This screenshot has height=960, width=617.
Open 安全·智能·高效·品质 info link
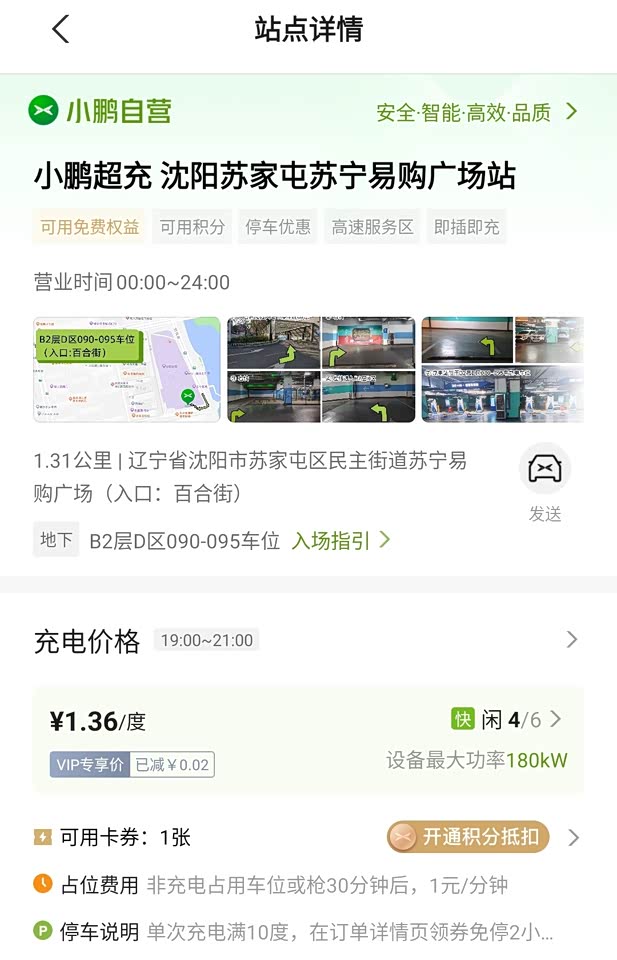point(476,112)
